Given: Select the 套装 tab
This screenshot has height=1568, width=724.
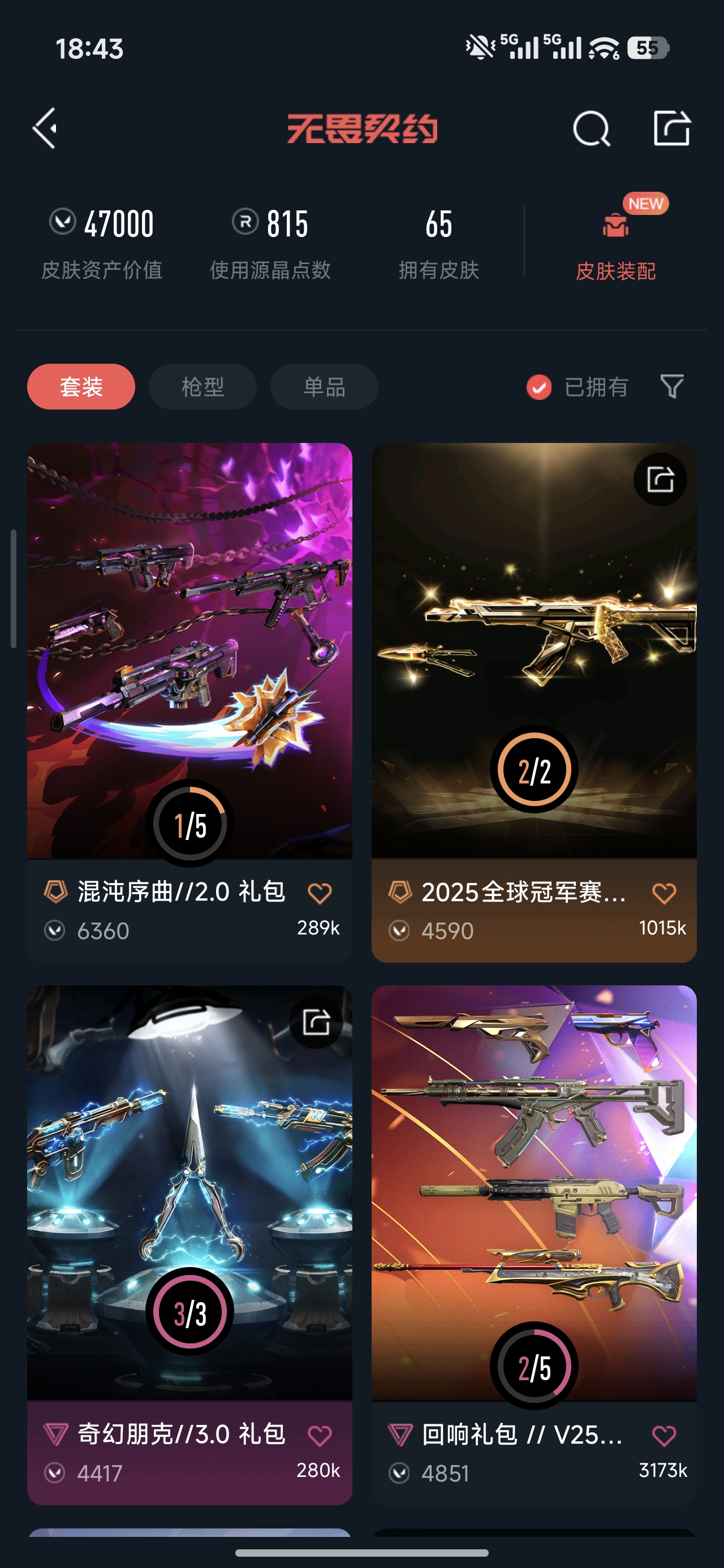Looking at the screenshot, I should pyautogui.click(x=81, y=386).
